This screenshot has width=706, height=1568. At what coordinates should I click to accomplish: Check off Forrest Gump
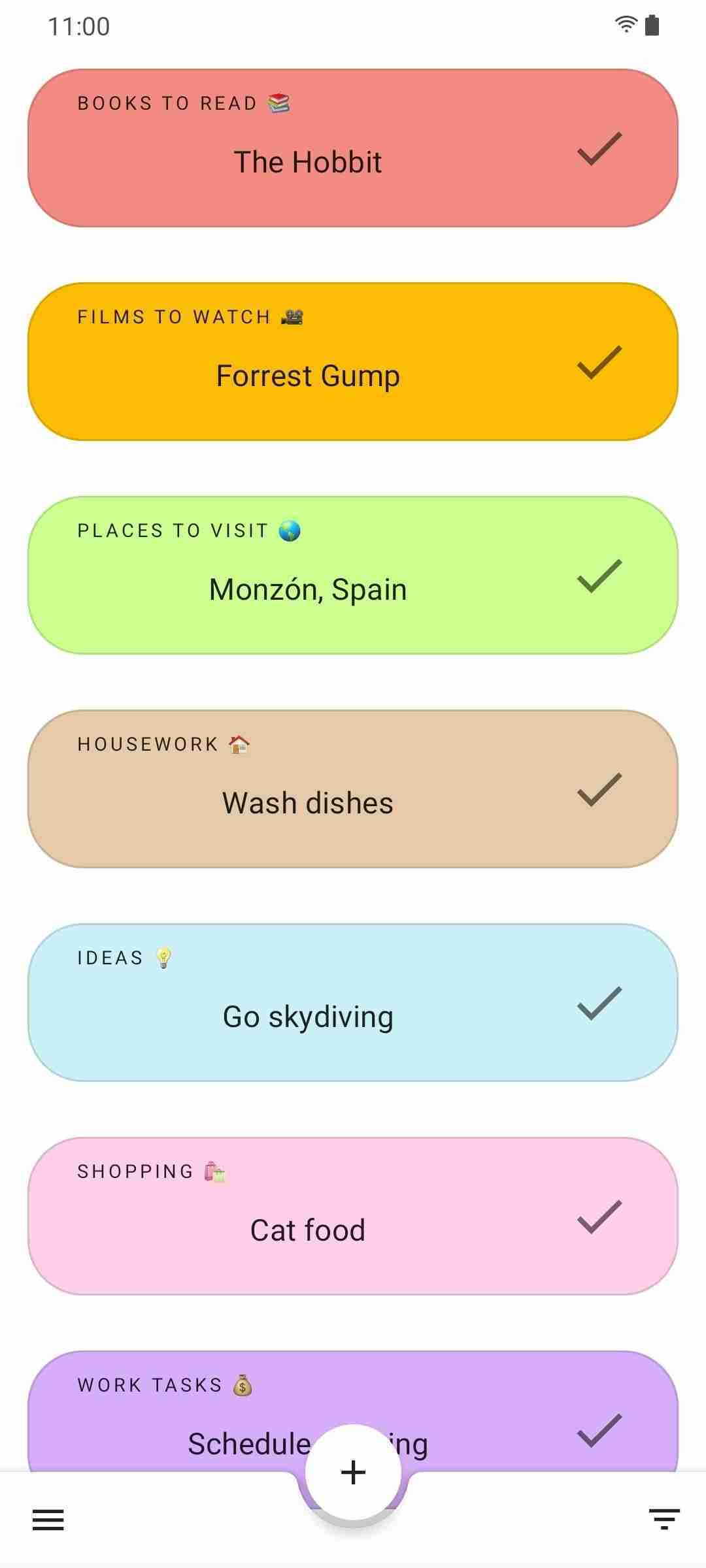599,363
